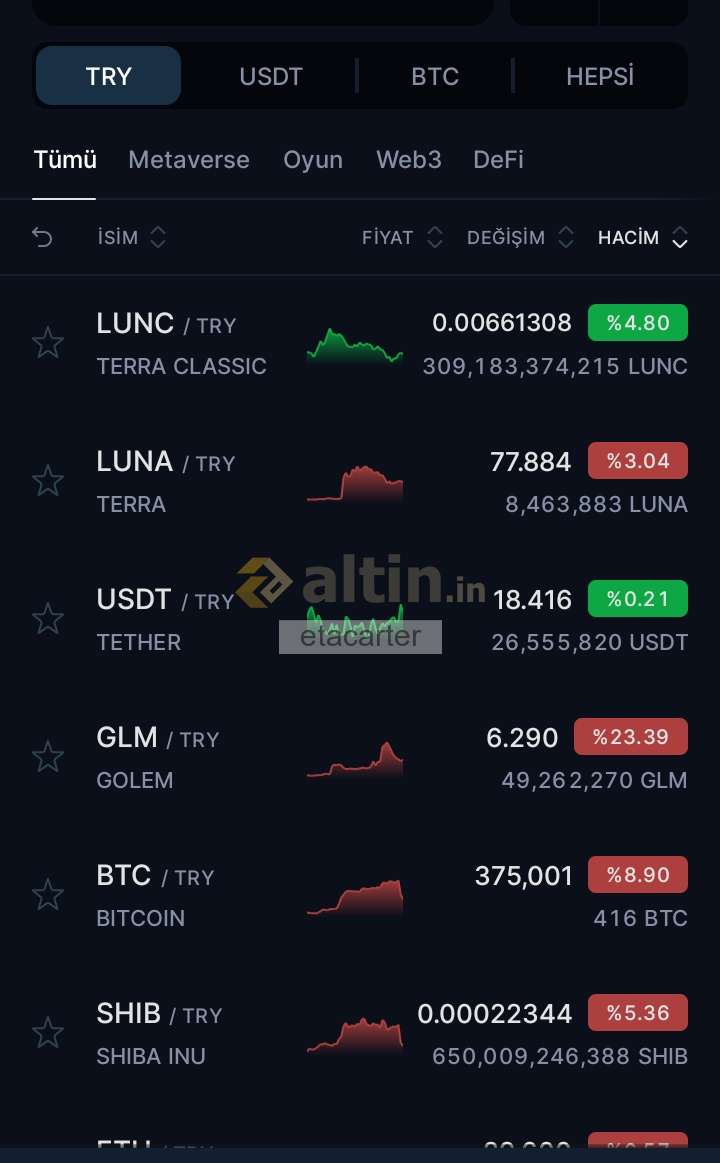
Task: Sort the list by FİYAT
Action: tap(403, 237)
